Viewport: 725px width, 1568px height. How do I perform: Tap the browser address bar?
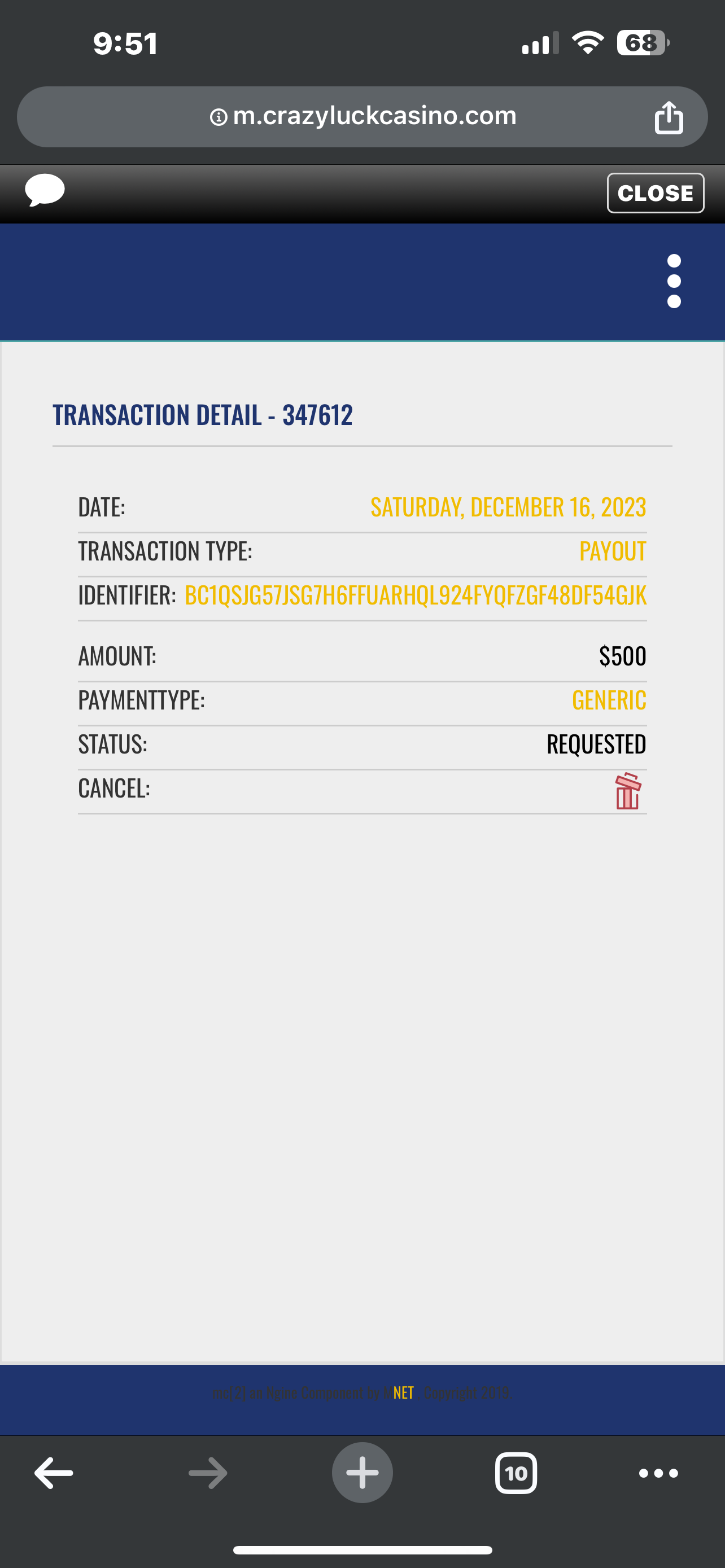(363, 116)
